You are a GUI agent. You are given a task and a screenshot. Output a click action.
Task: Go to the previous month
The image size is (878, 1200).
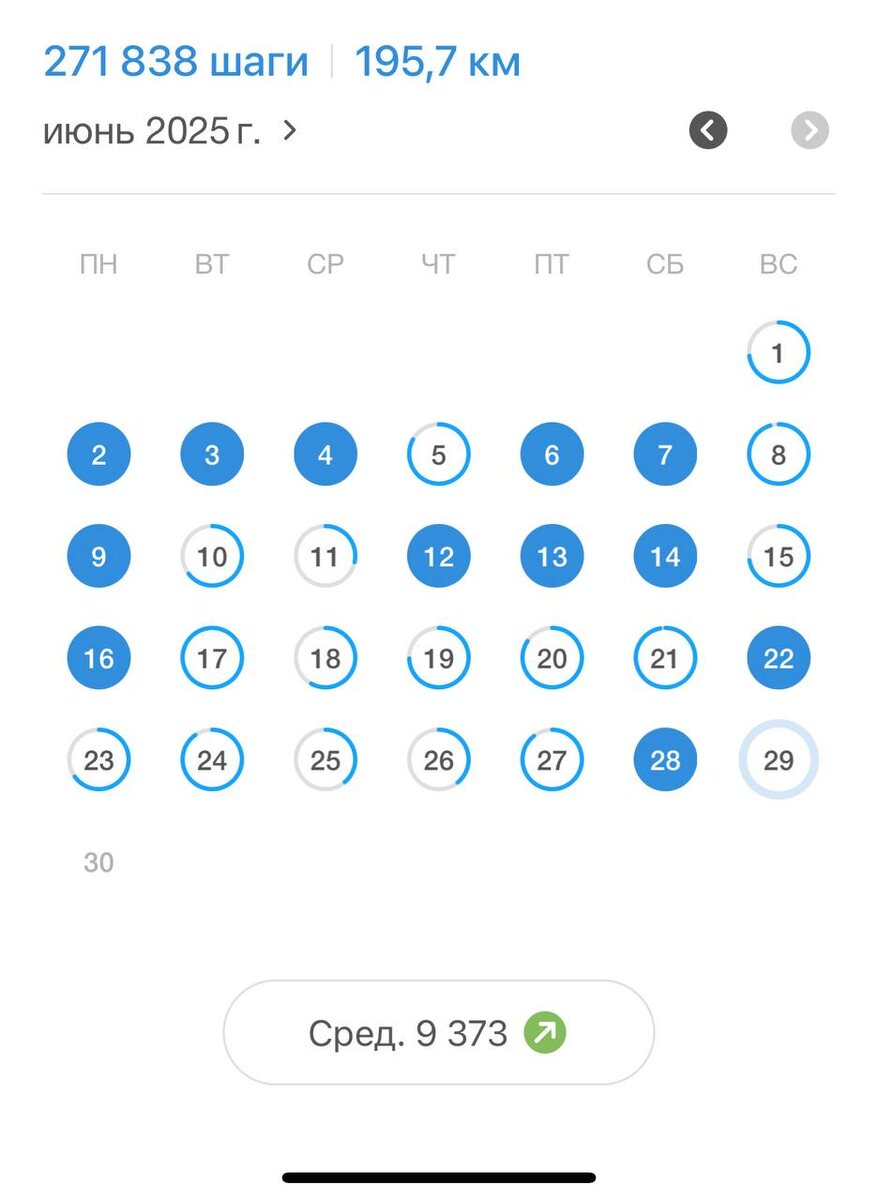pos(708,131)
